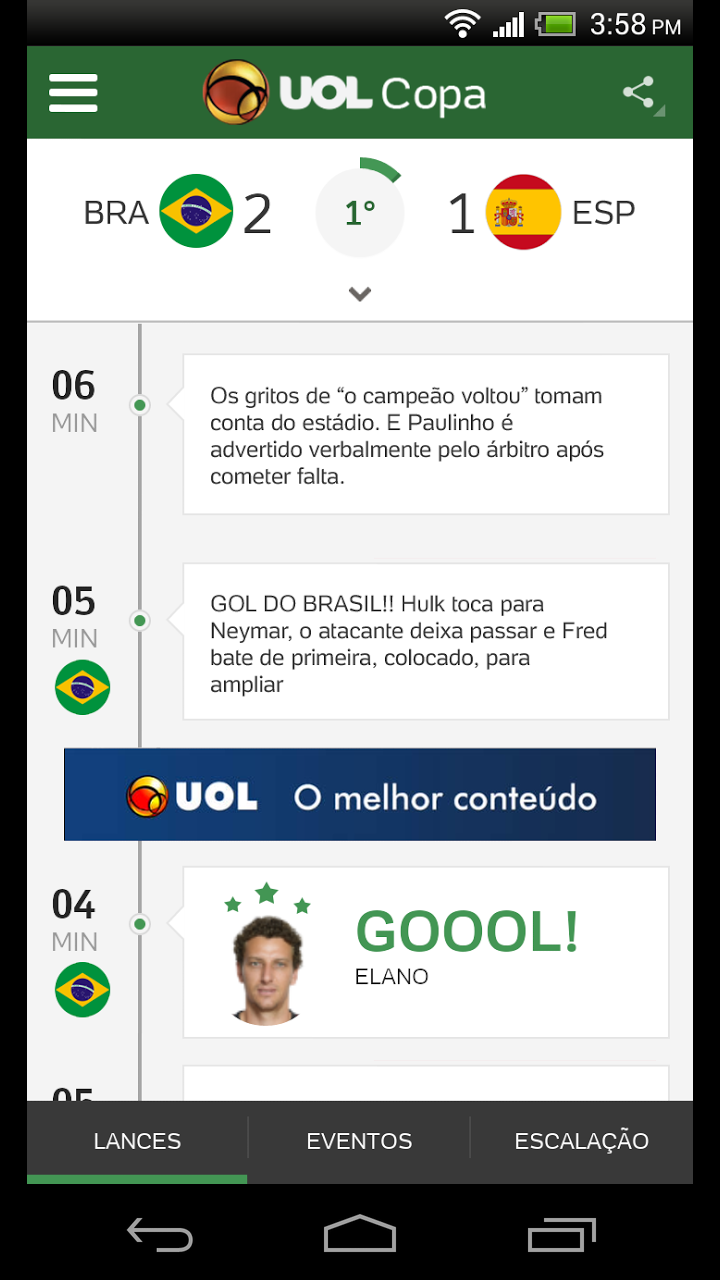Expand match details with the down chevron

[360, 294]
